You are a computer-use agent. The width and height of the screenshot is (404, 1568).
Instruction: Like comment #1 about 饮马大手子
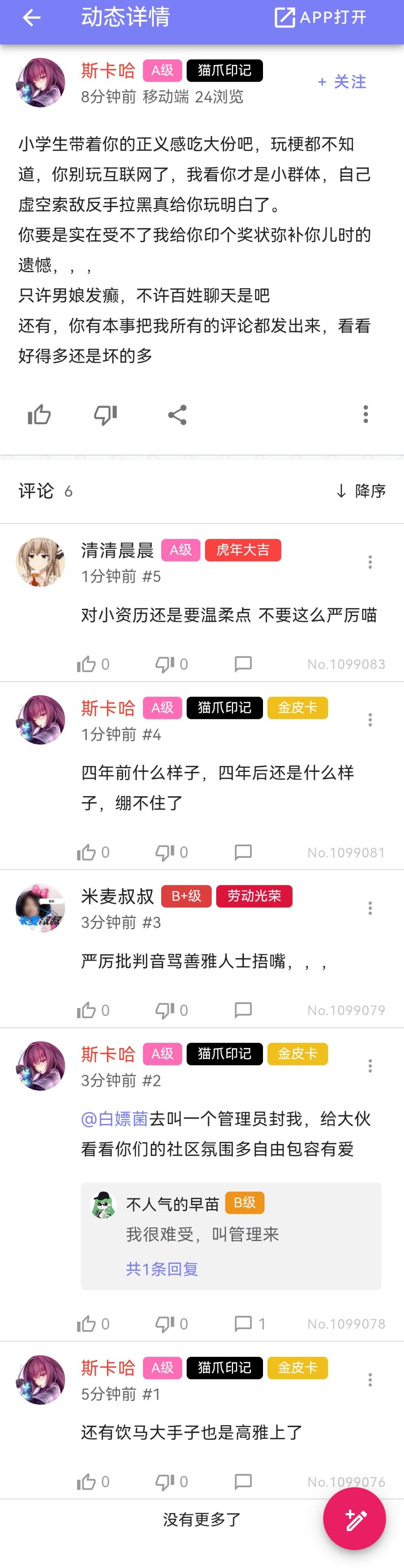coord(86,1482)
